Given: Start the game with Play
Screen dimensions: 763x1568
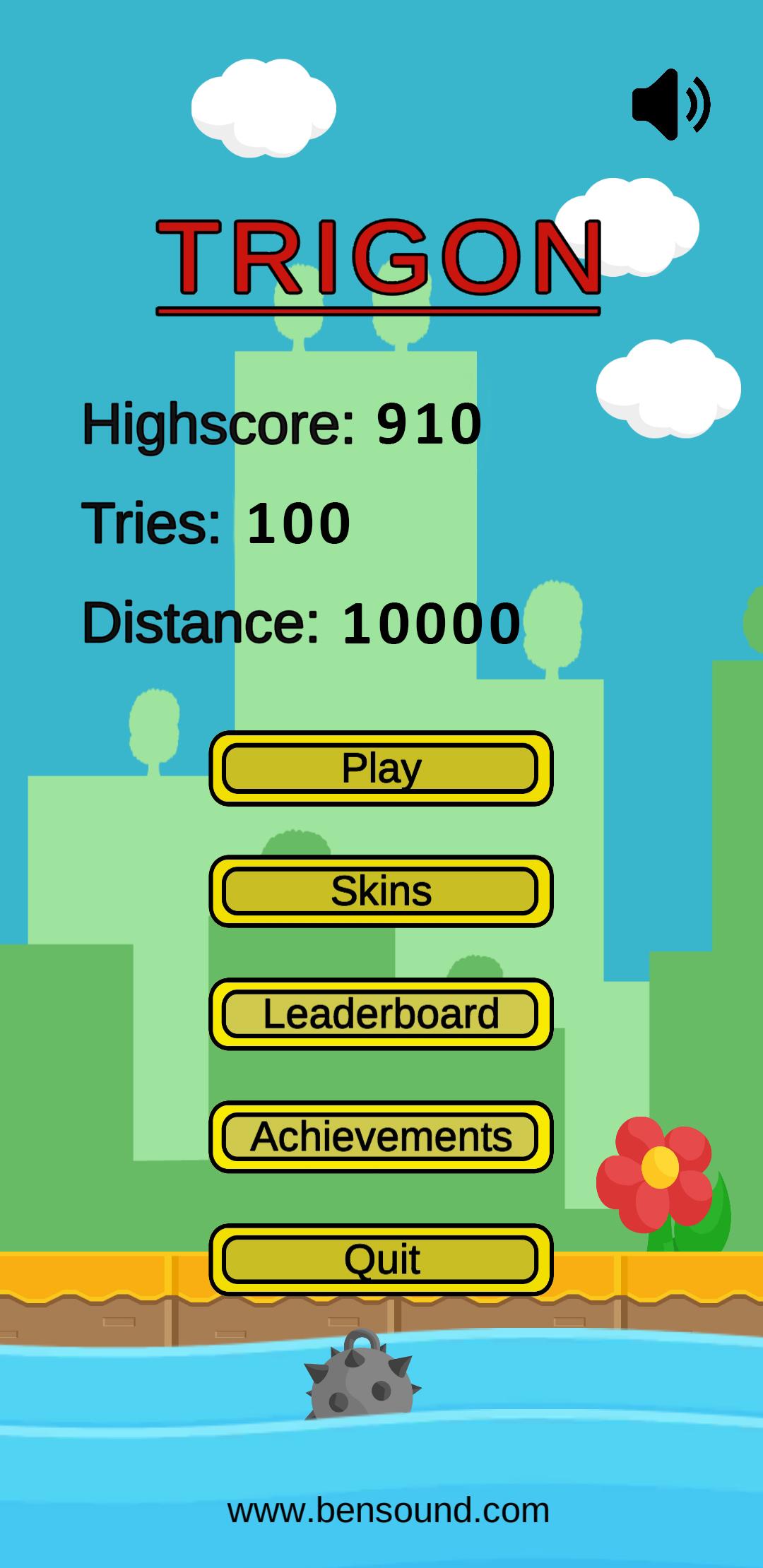Looking at the screenshot, I should coord(381,768).
